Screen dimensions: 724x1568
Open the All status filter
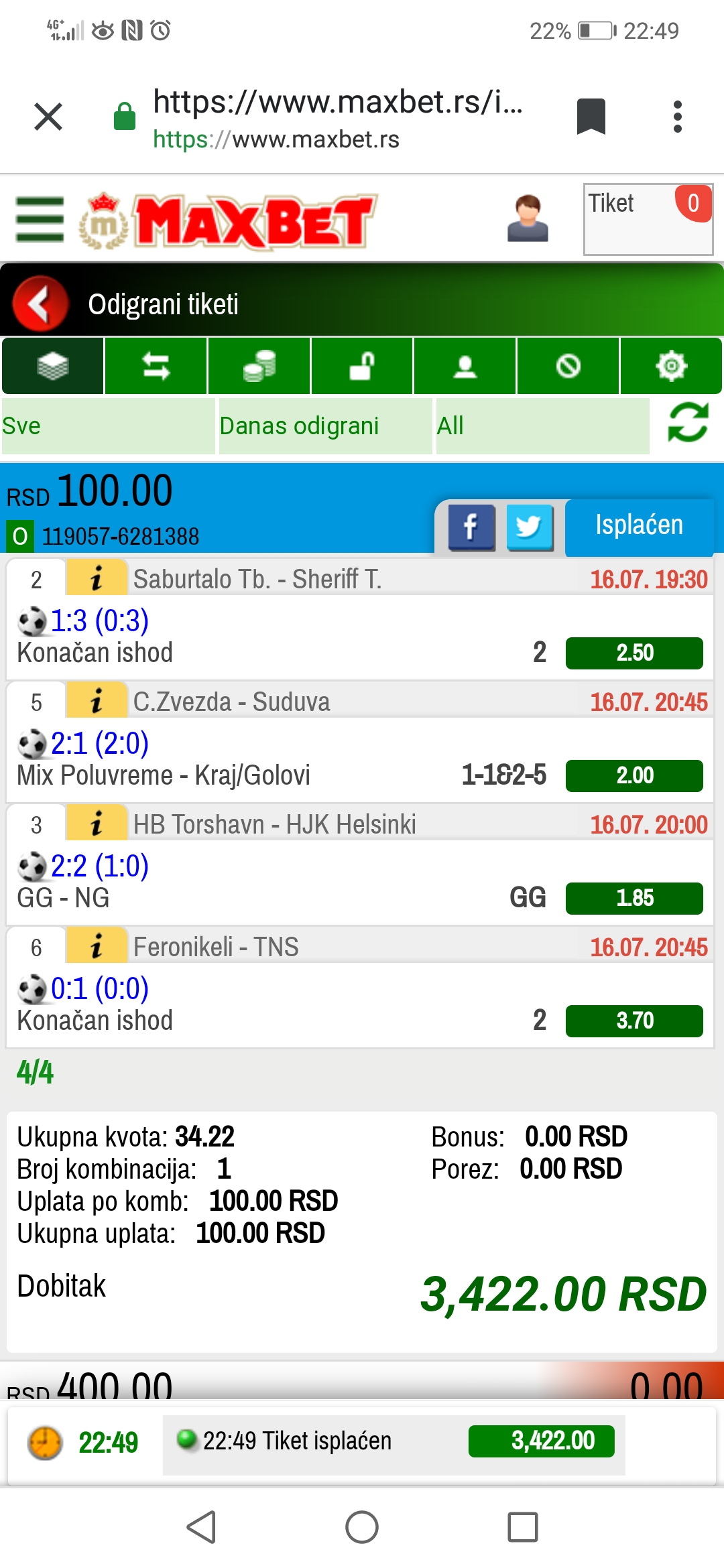coord(542,426)
